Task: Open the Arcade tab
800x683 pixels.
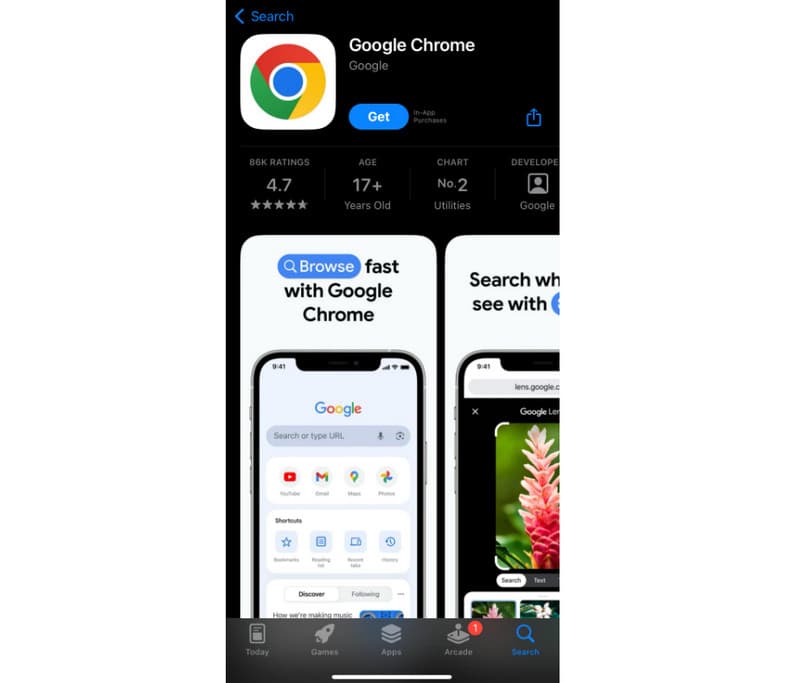Action: click(458, 639)
